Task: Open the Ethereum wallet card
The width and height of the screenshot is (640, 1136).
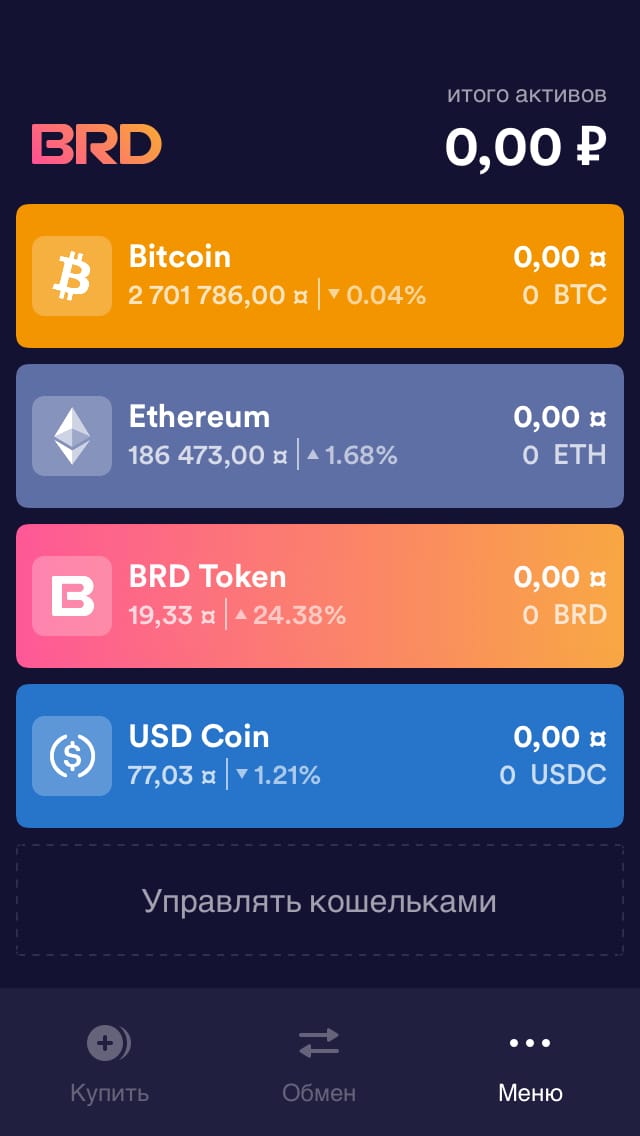Action: pyautogui.click(x=320, y=436)
